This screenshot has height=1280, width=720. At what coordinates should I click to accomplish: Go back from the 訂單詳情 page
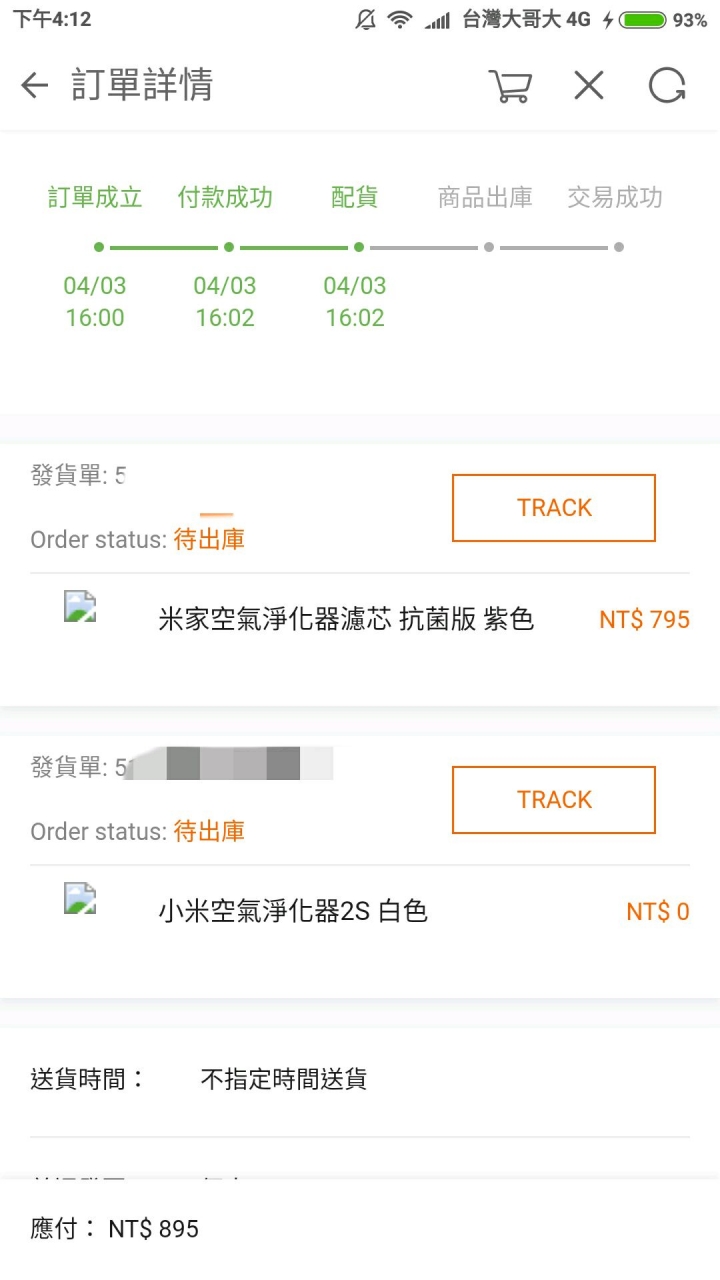[35, 86]
